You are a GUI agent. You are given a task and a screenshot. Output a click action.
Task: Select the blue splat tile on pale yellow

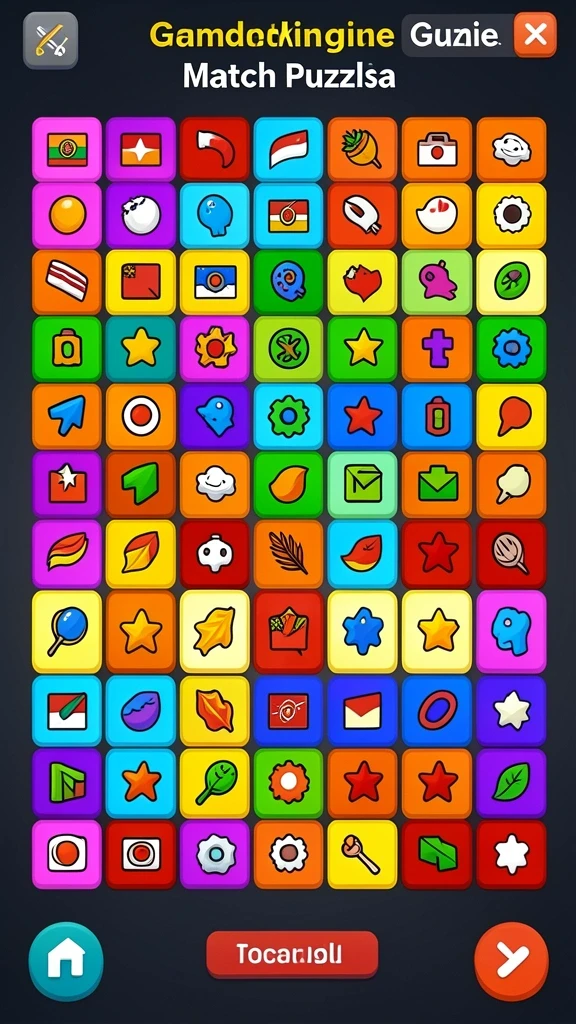[x=362, y=632]
